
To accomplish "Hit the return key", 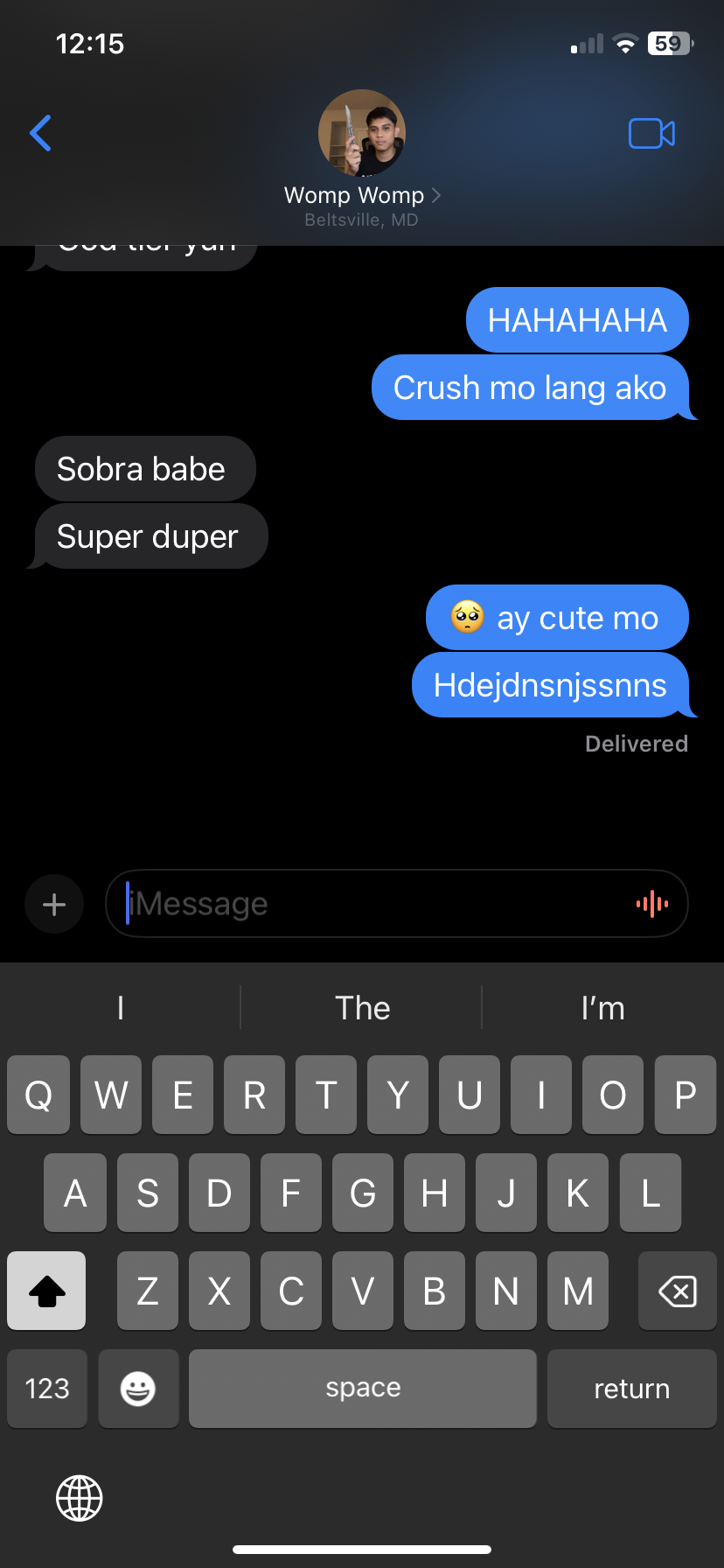I will pos(631,1389).
